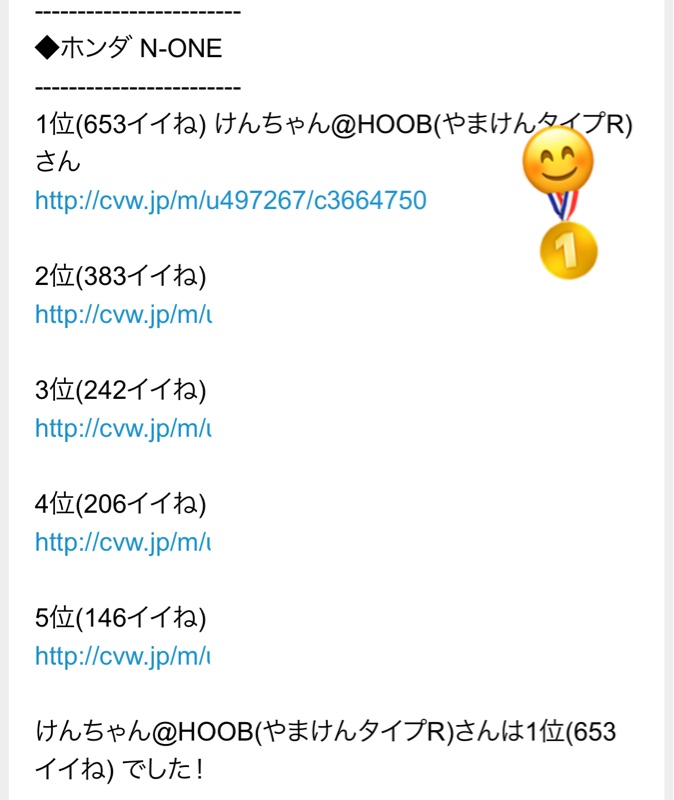Screen dimensions: 674x800
Task: Open the link under 2位 (383イイね)
Action: click(123, 315)
